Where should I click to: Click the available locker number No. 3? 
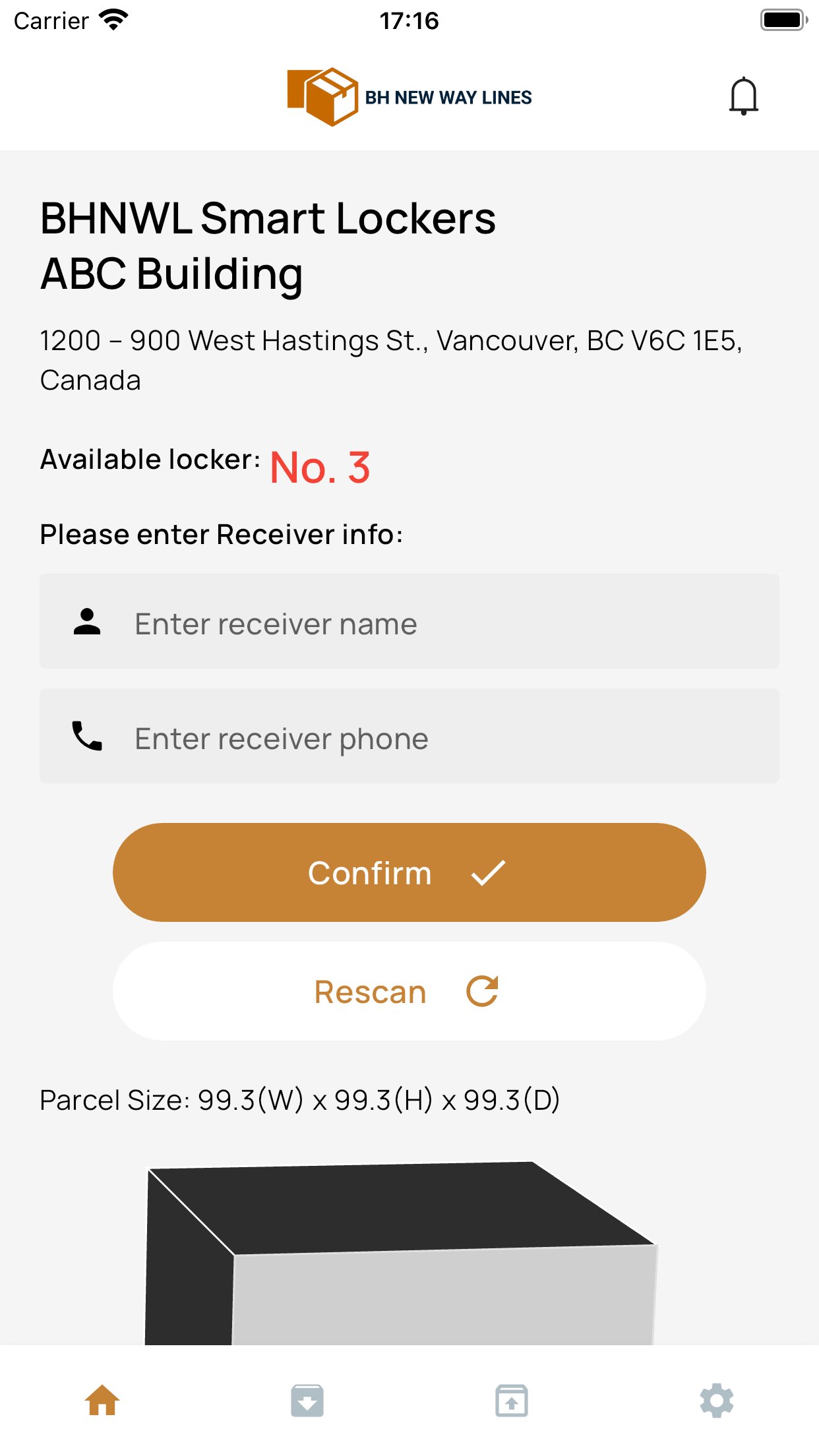321,467
